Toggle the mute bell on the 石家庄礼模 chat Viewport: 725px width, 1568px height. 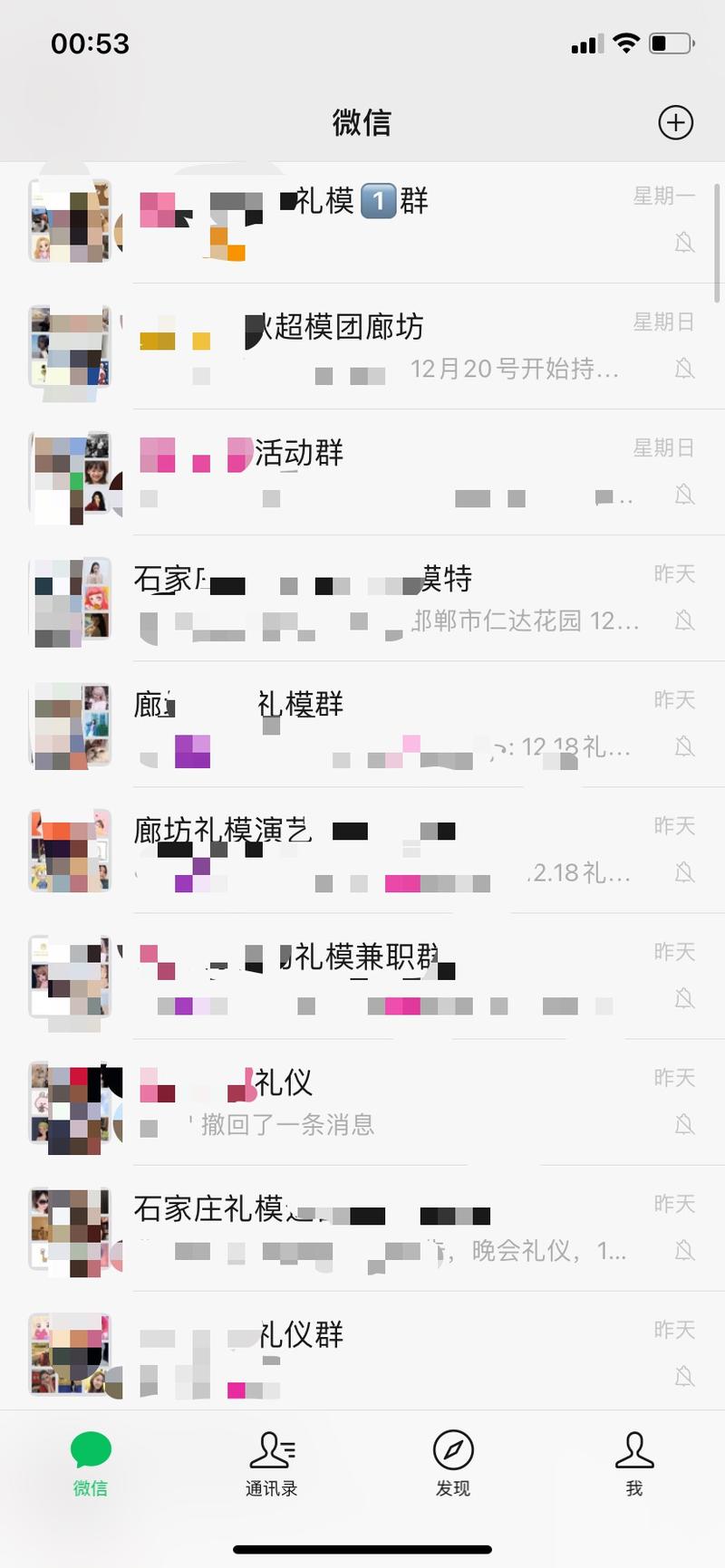coord(684,1253)
